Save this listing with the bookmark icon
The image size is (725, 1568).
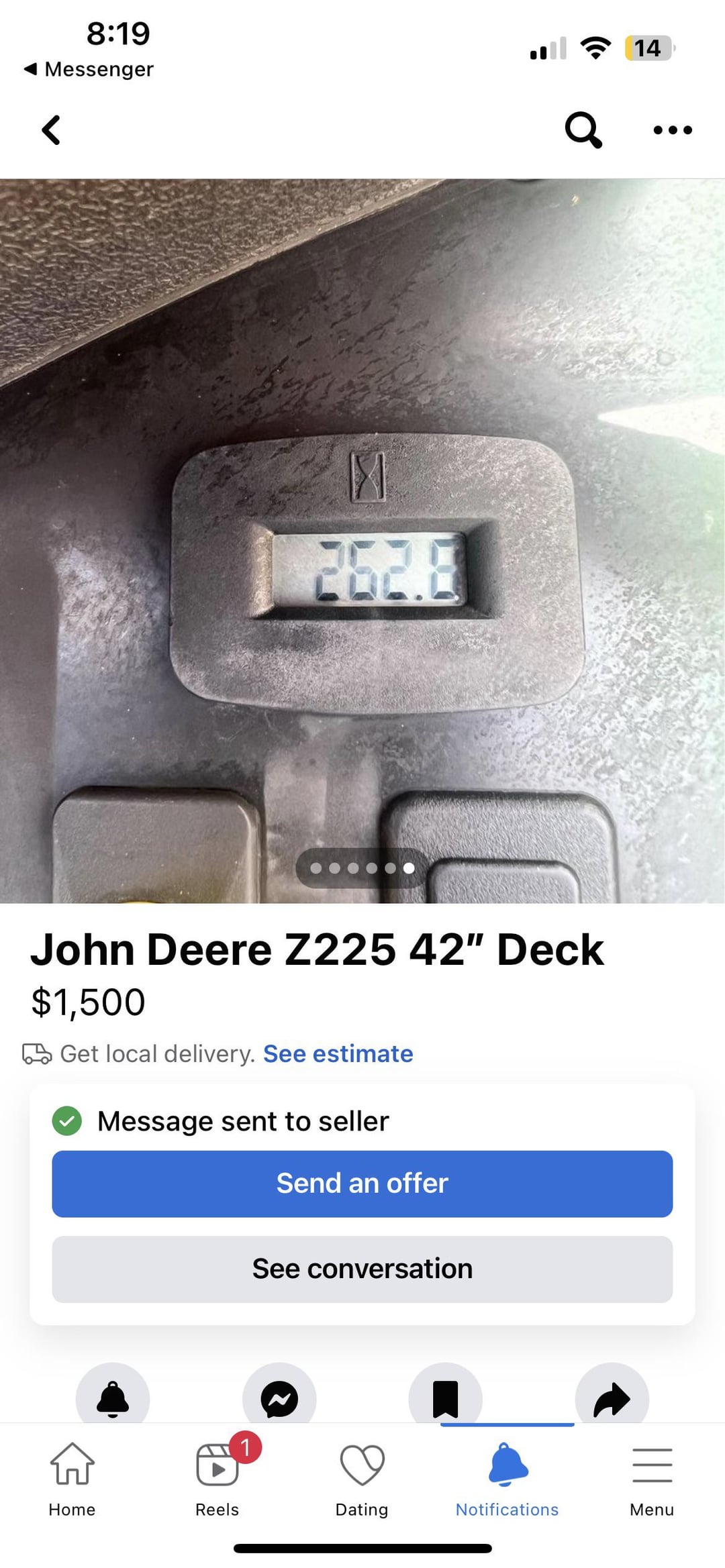tap(445, 1398)
